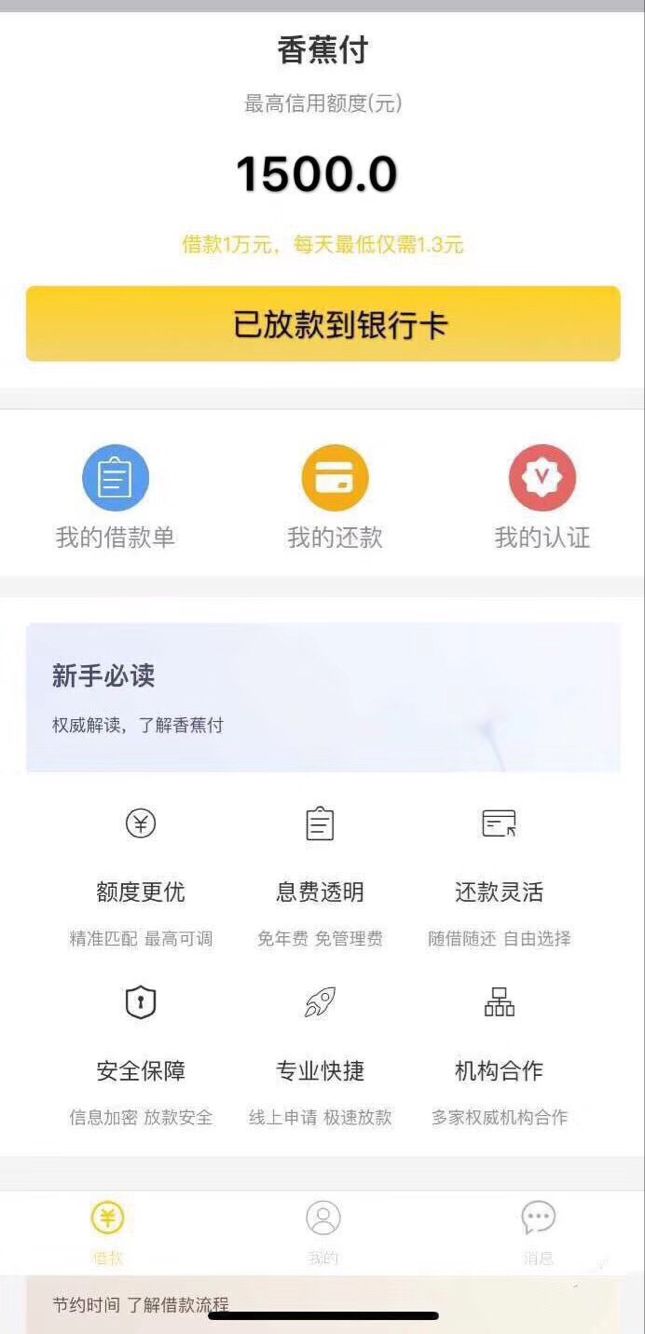
Task: Tap the 已放款到银行卡 yellow button
Action: pyautogui.click(x=323, y=324)
